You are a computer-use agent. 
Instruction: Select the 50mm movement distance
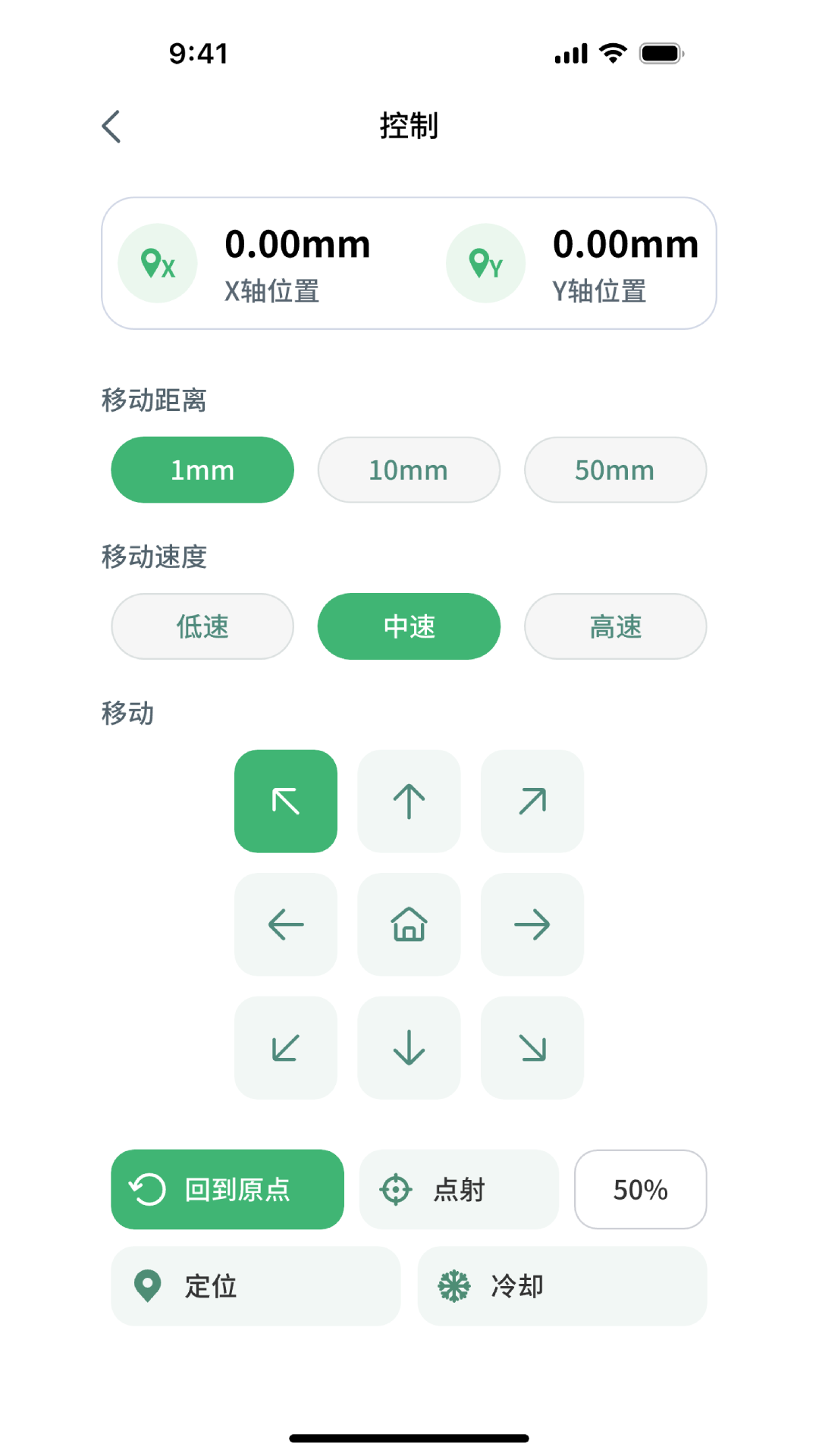[615, 470]
